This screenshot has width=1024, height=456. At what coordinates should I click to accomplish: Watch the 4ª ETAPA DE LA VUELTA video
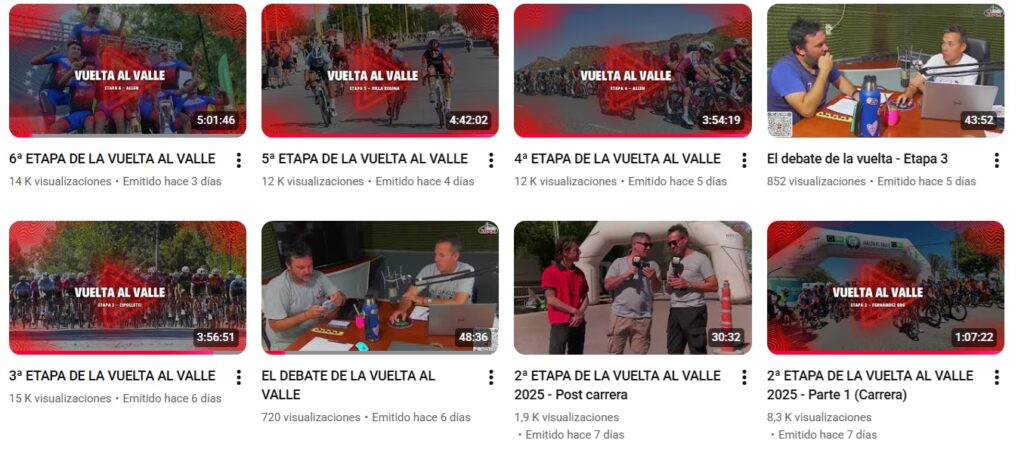coord(632,70)
